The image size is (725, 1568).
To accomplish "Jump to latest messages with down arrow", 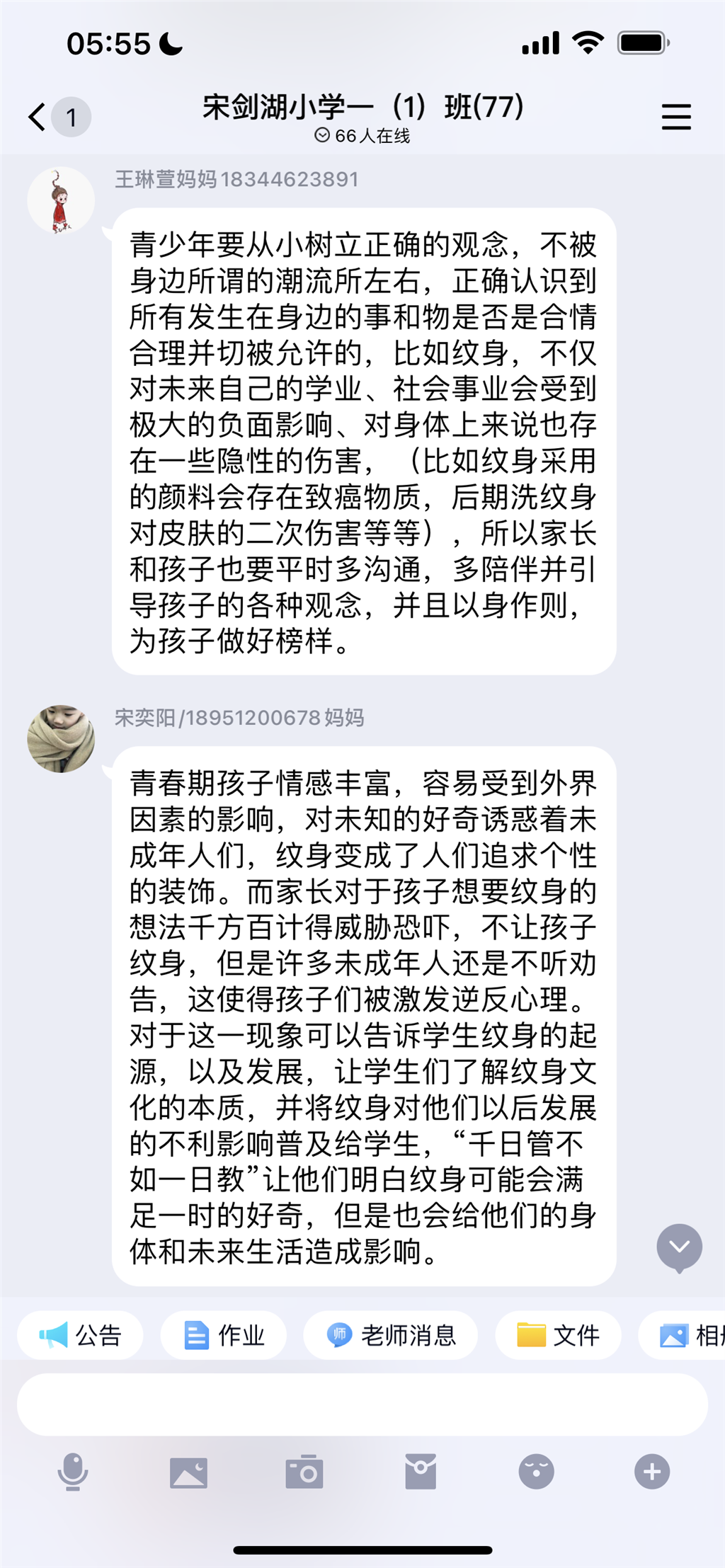I will pyautogui.click(x=679, y=1247).
